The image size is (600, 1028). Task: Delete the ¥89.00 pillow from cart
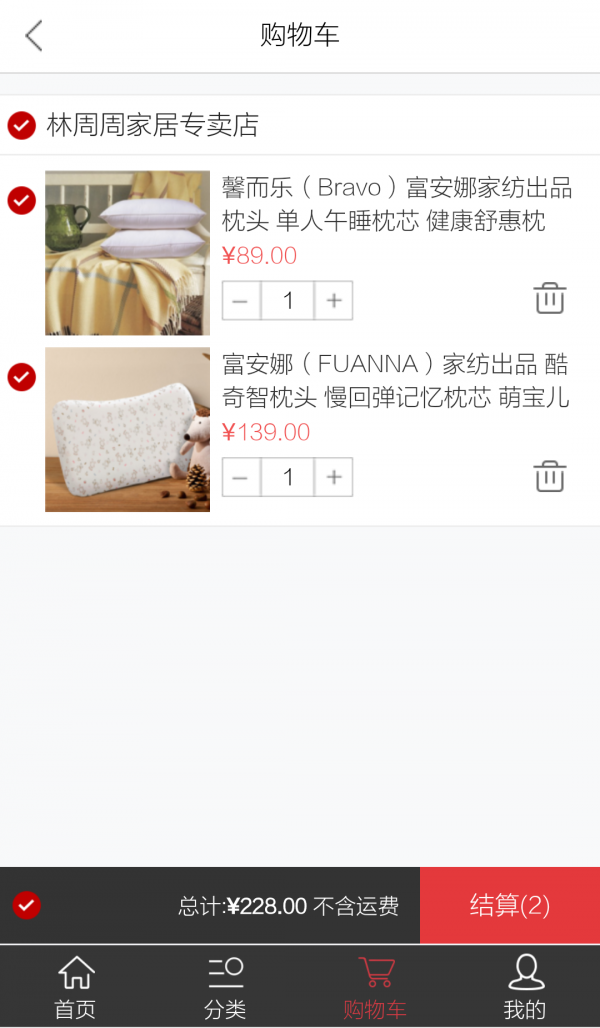point(549,298)
